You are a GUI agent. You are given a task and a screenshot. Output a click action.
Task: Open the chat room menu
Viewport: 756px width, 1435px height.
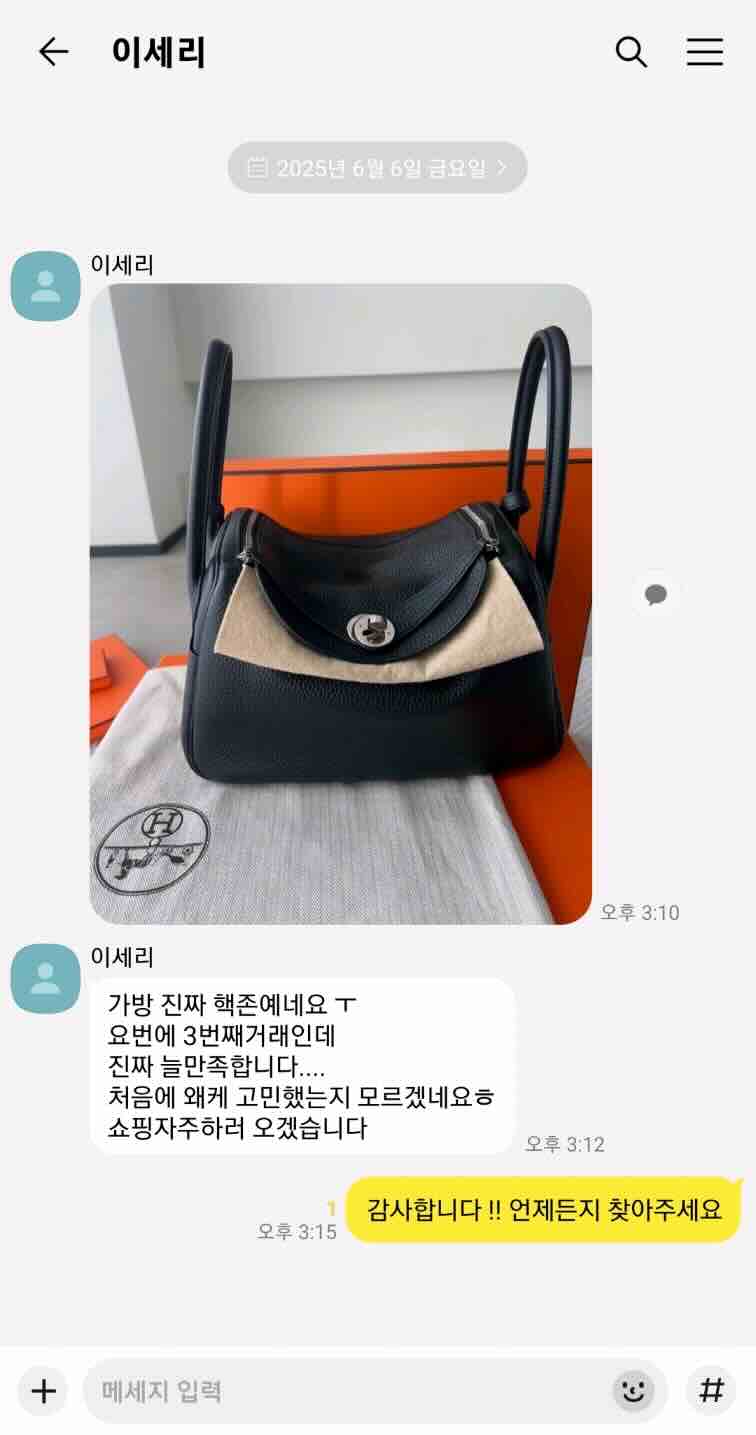pos(704,52)
